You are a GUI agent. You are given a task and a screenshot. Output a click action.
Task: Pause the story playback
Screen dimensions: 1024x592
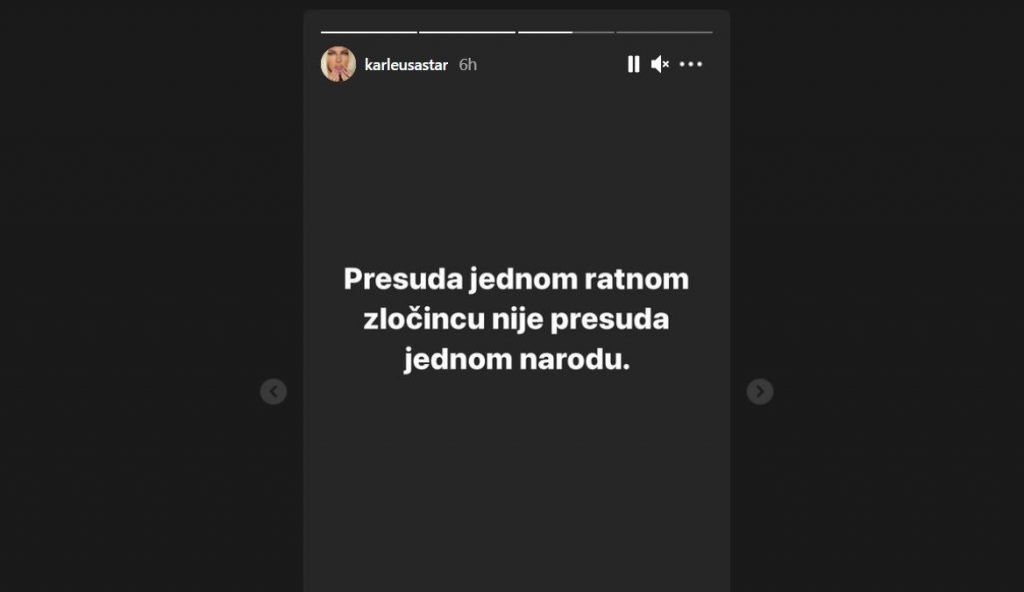633,64
